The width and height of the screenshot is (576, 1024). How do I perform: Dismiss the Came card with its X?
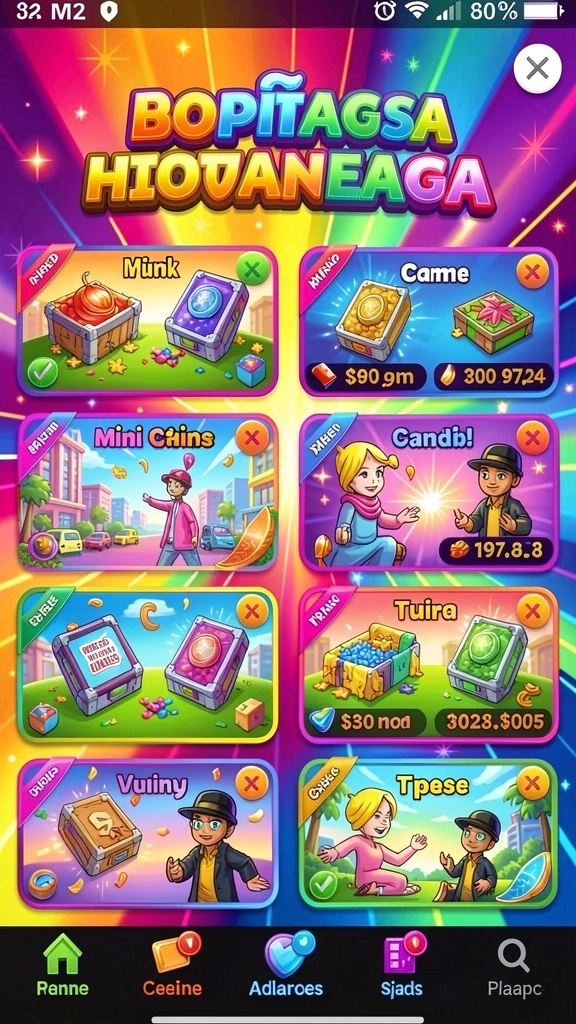point(532,272)
